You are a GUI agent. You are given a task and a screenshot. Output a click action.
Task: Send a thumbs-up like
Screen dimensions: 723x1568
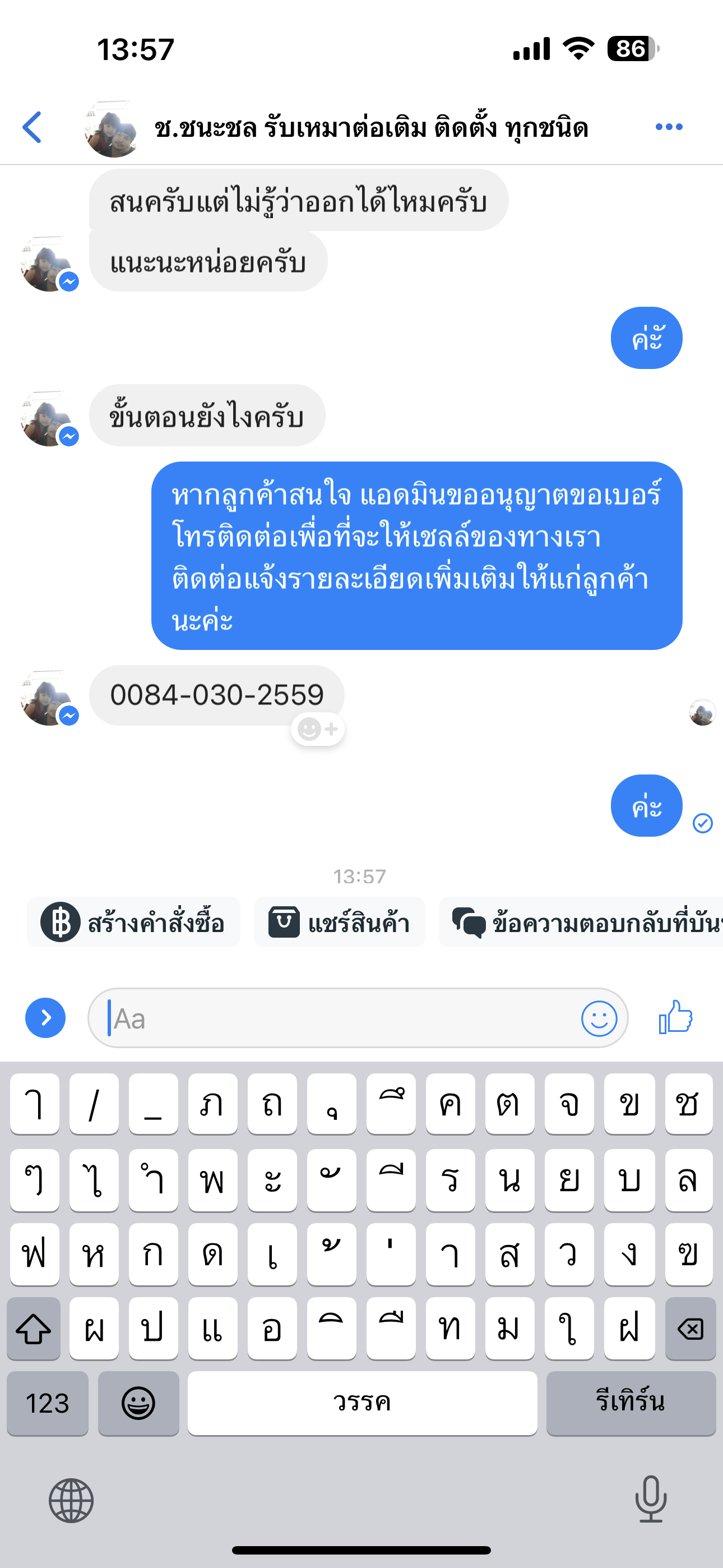coord(676,1017)
